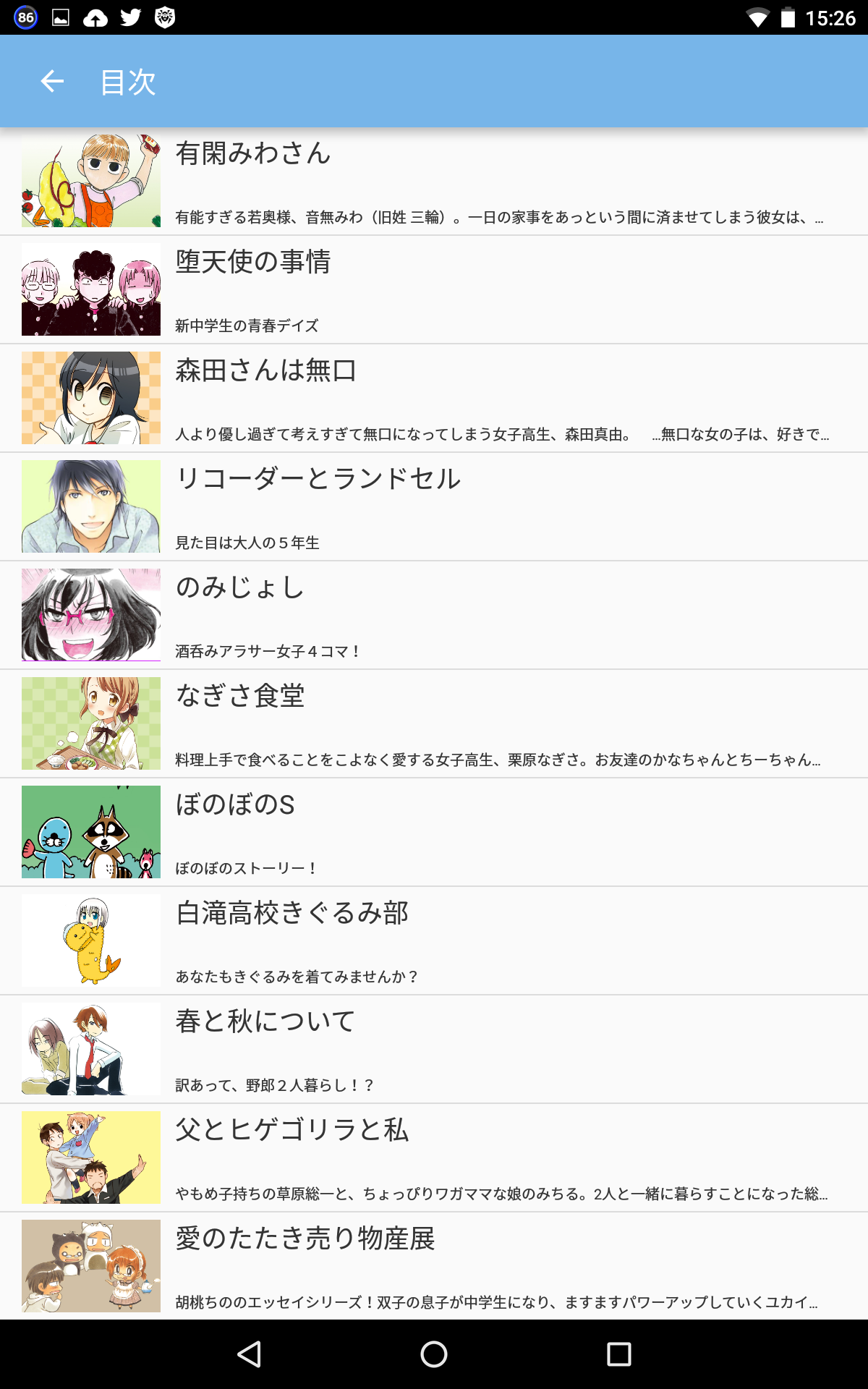The height and width of the screenshot is (1389, 868).
Task: Open 春と秋について entry
Action: coord(434,1049)
